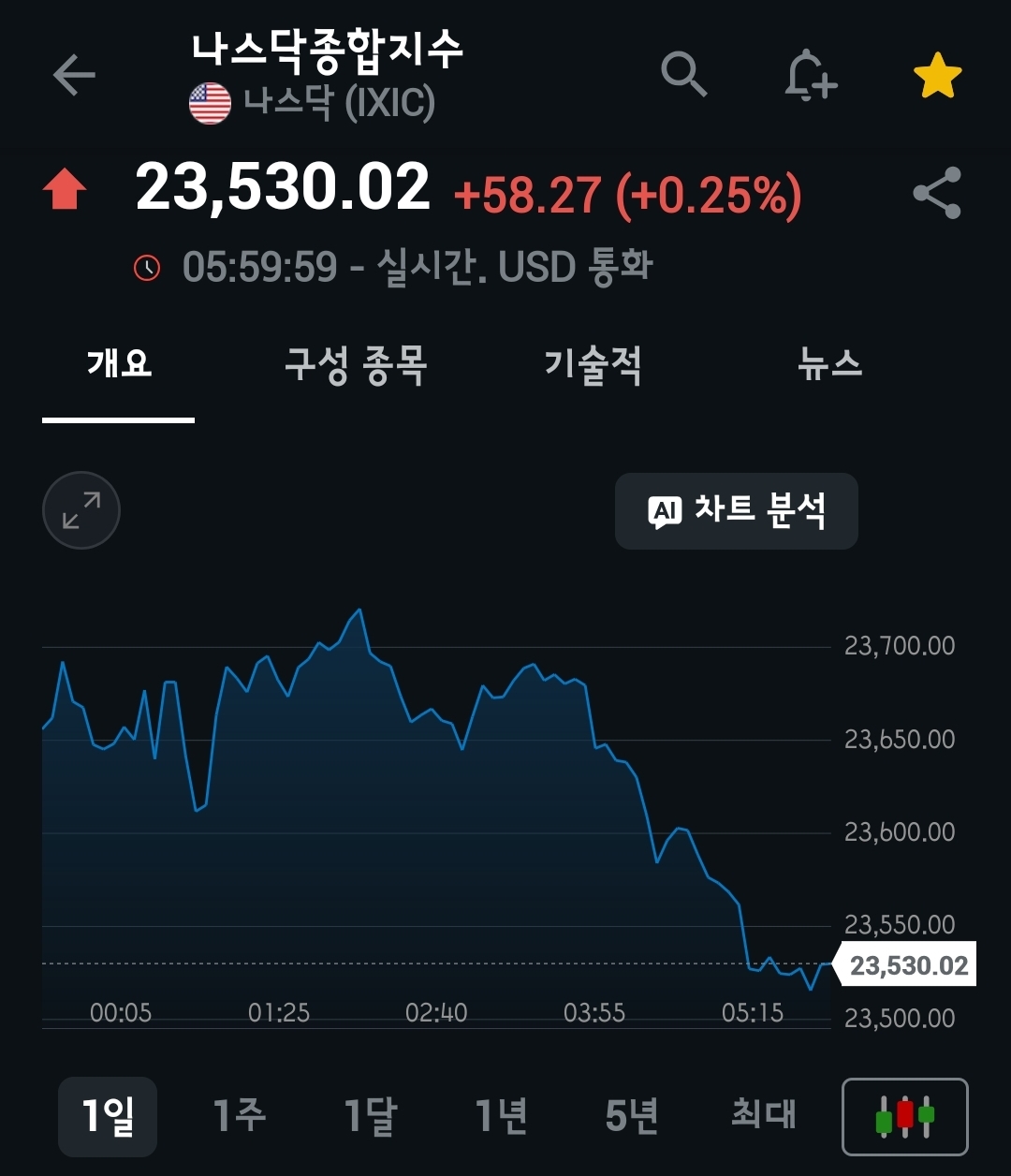Show the 1달 chart period
The height and width of the screenshot is (1176, 1011).
coord(371,1116)
